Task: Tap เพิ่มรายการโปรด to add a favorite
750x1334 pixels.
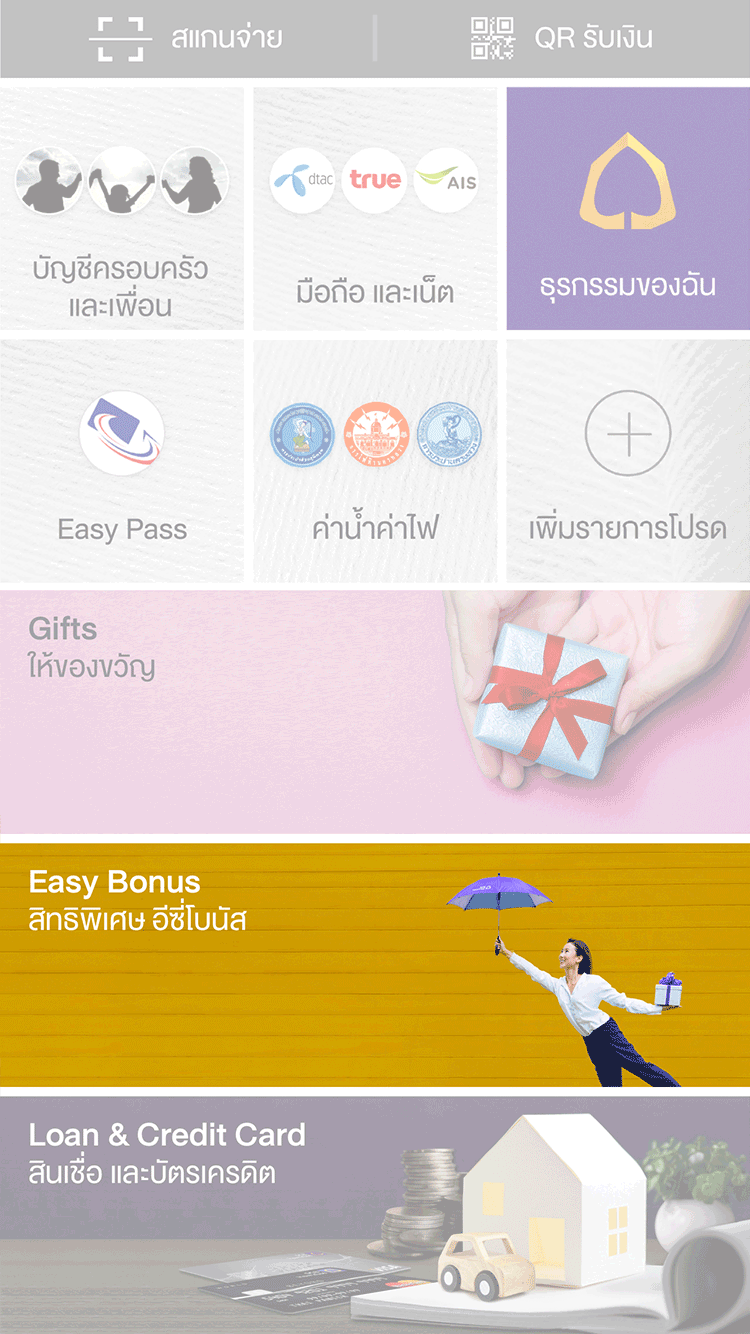Action: [628, 461]
